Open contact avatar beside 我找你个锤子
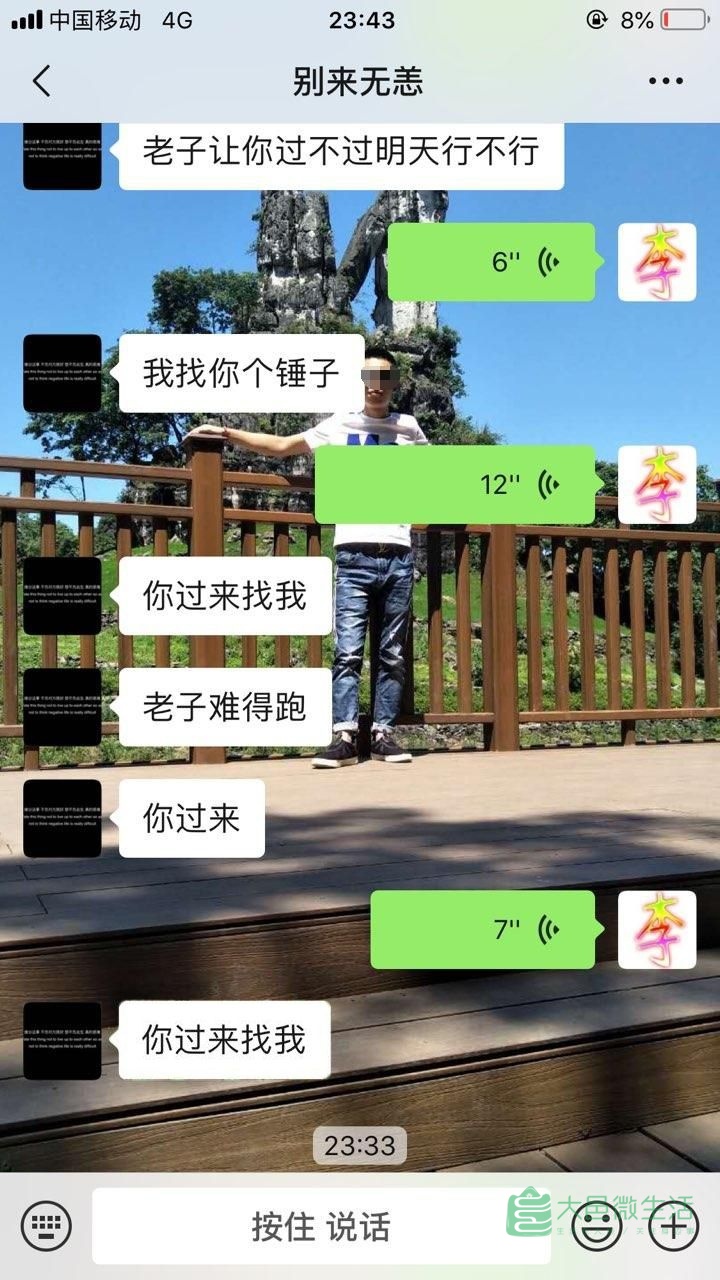720x1280 pixels. click(x=62, y=373)
